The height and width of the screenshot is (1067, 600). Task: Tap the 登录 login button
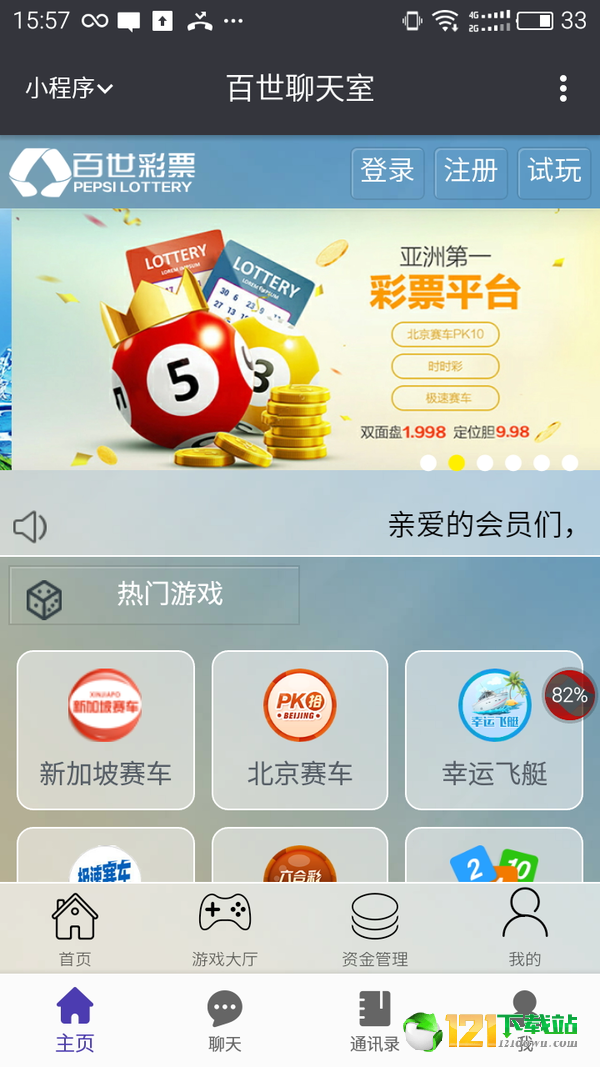point(387,172)
